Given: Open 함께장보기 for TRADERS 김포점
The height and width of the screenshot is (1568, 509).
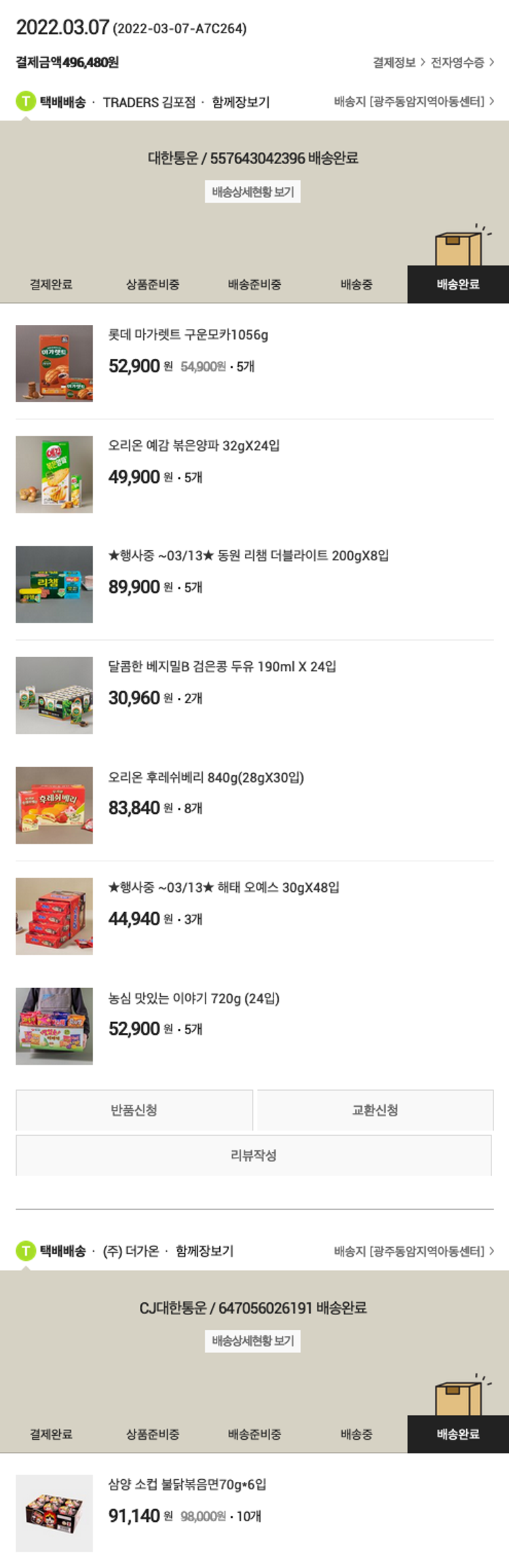Looking at the screenshot, I should coord(240,102).
